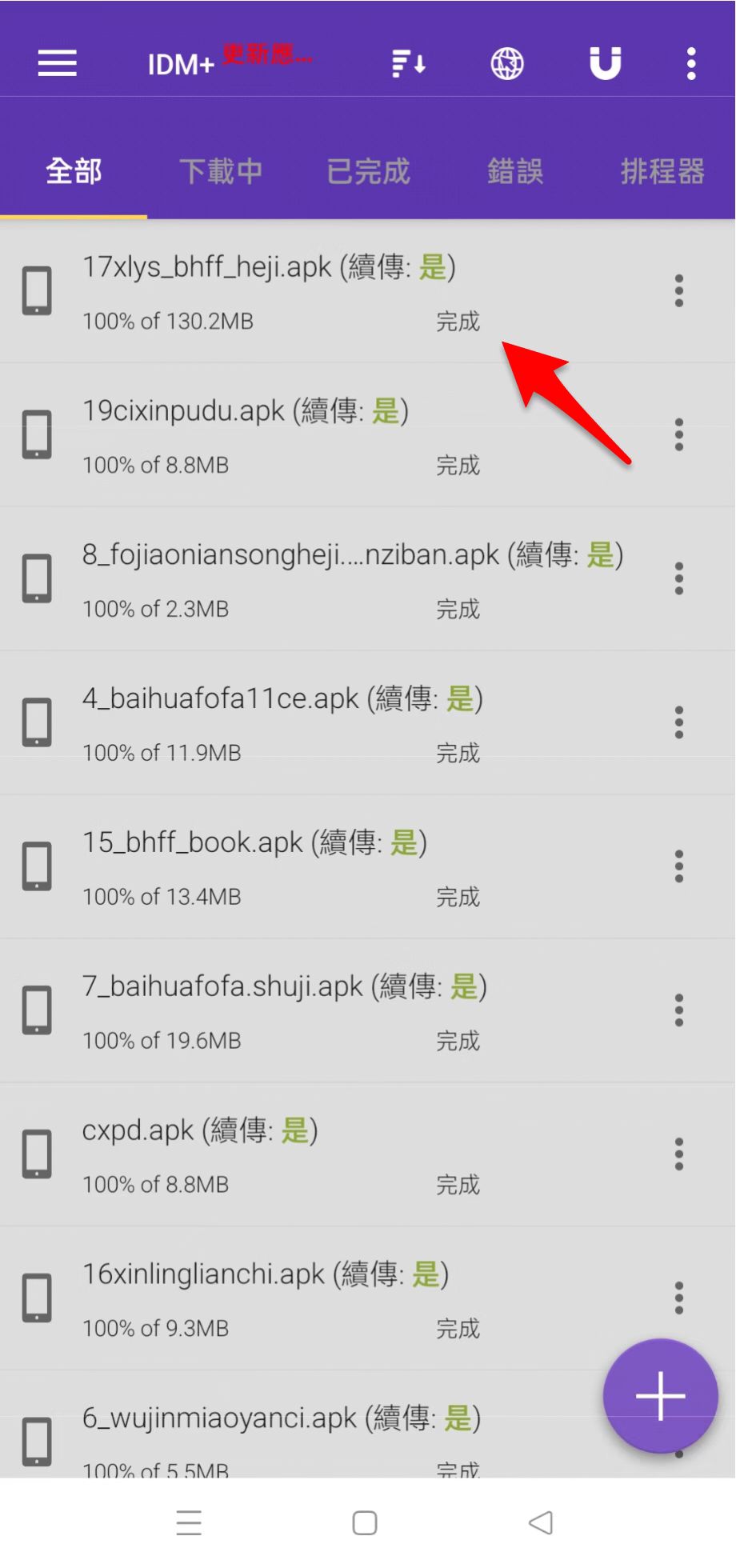736x1568 pixels.
Task: Open options for 4_baihuafofa11ce.apk
Action: pyautogui.click(x=679, y=722)
